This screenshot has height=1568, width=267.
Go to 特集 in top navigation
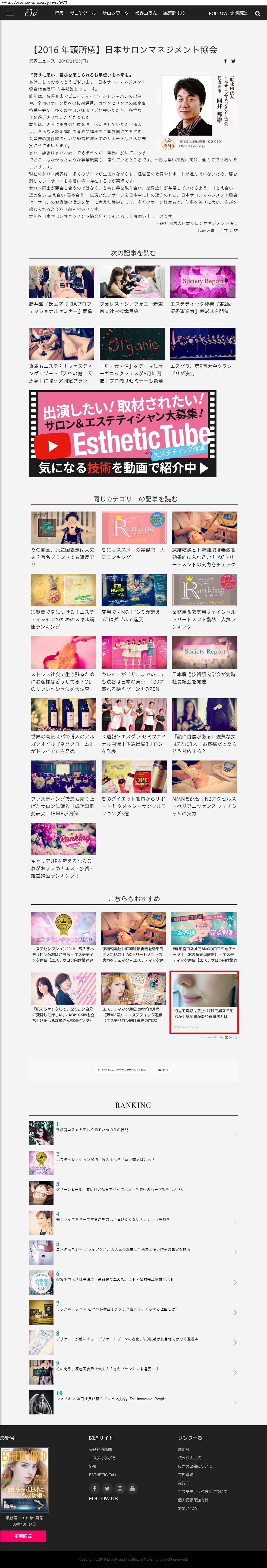click(59, 13)
